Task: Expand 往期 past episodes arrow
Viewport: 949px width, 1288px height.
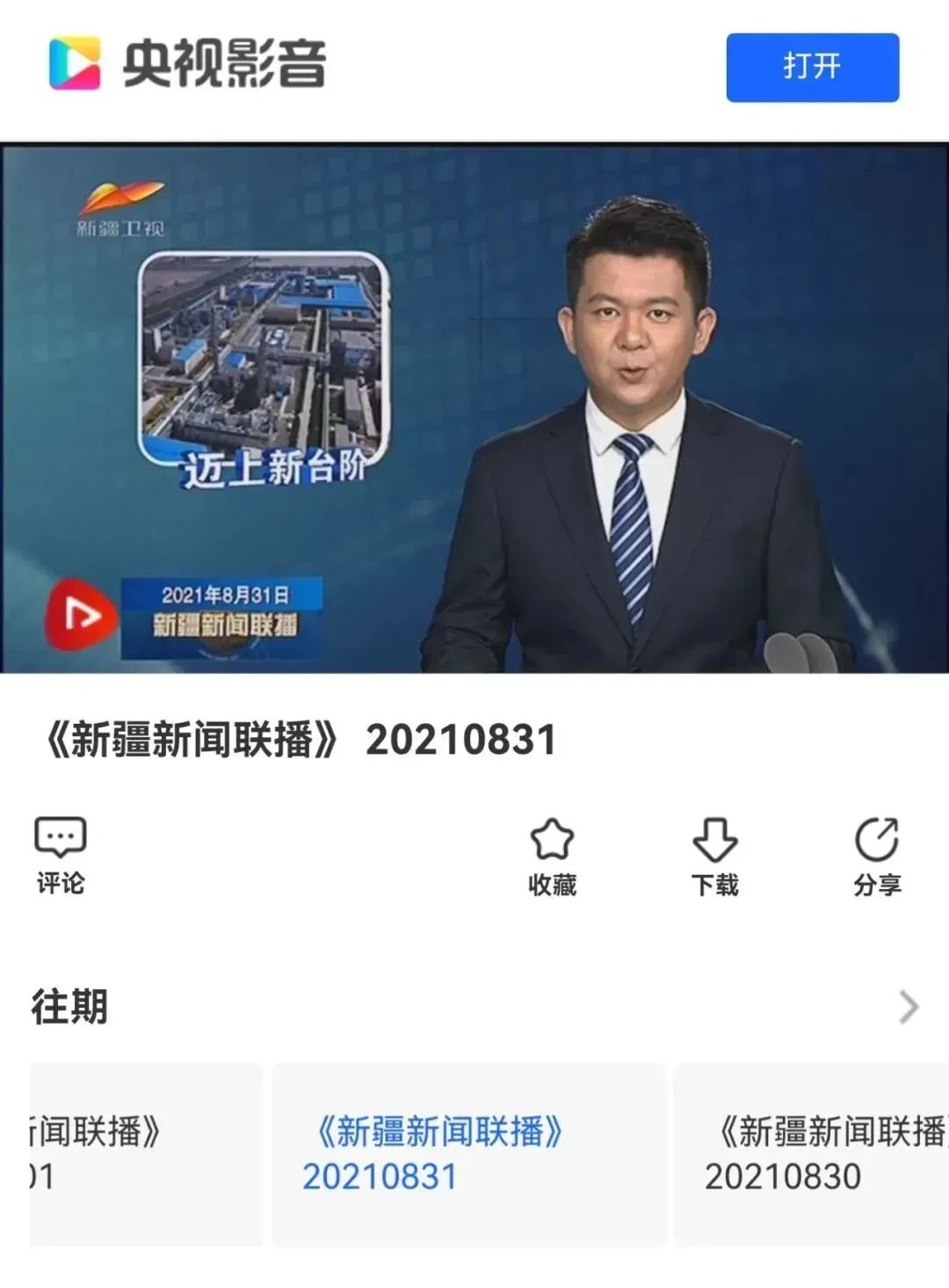Action: pyautogui.click(x=909, y=1007)
